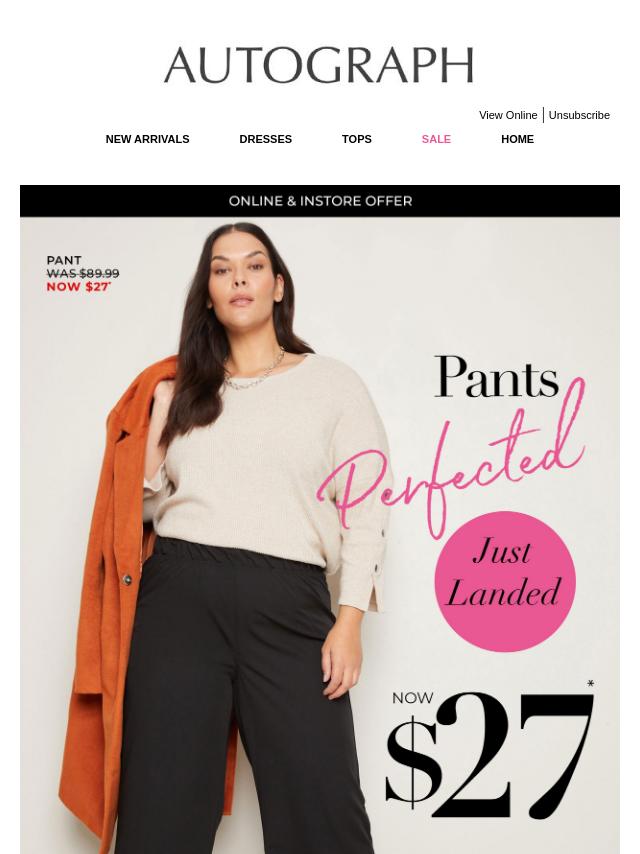Visit the Home section
Viewport: 640px width, 854px height.
point(517,139)
